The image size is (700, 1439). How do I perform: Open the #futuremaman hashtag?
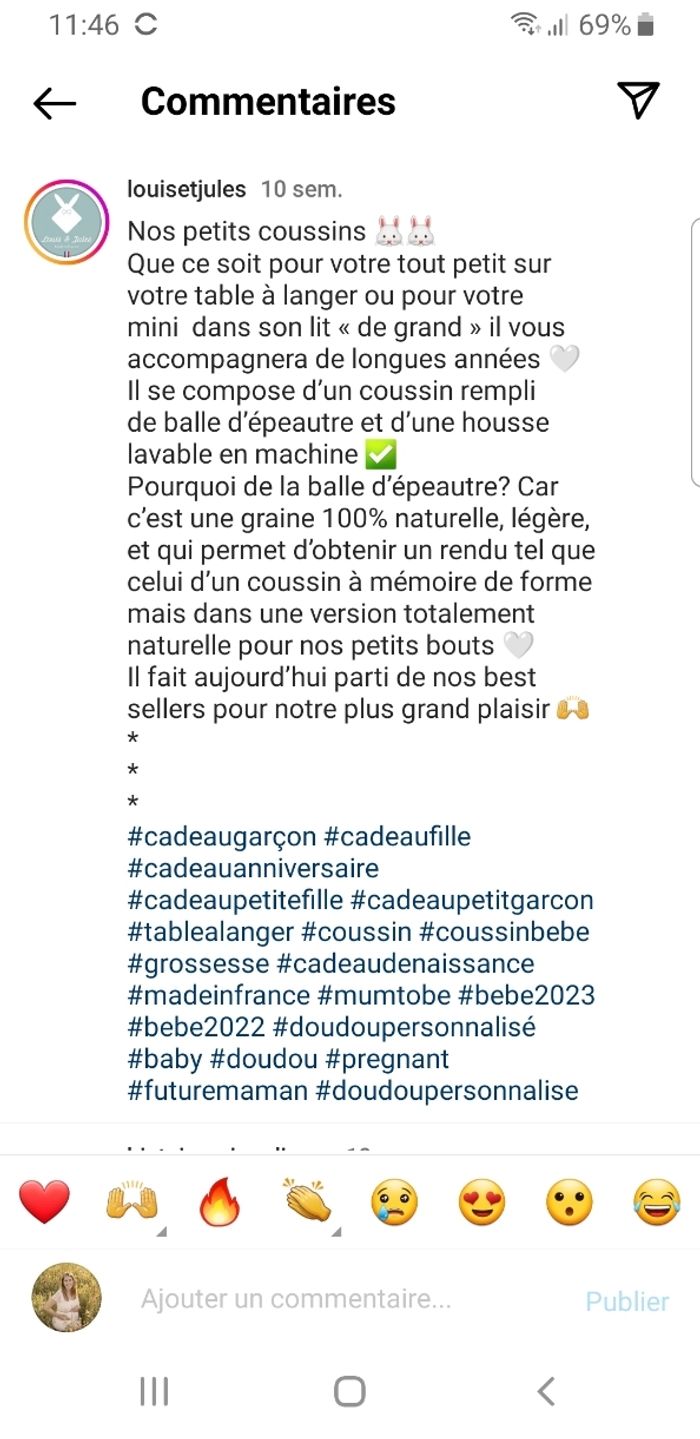(x=218, y=1090)
